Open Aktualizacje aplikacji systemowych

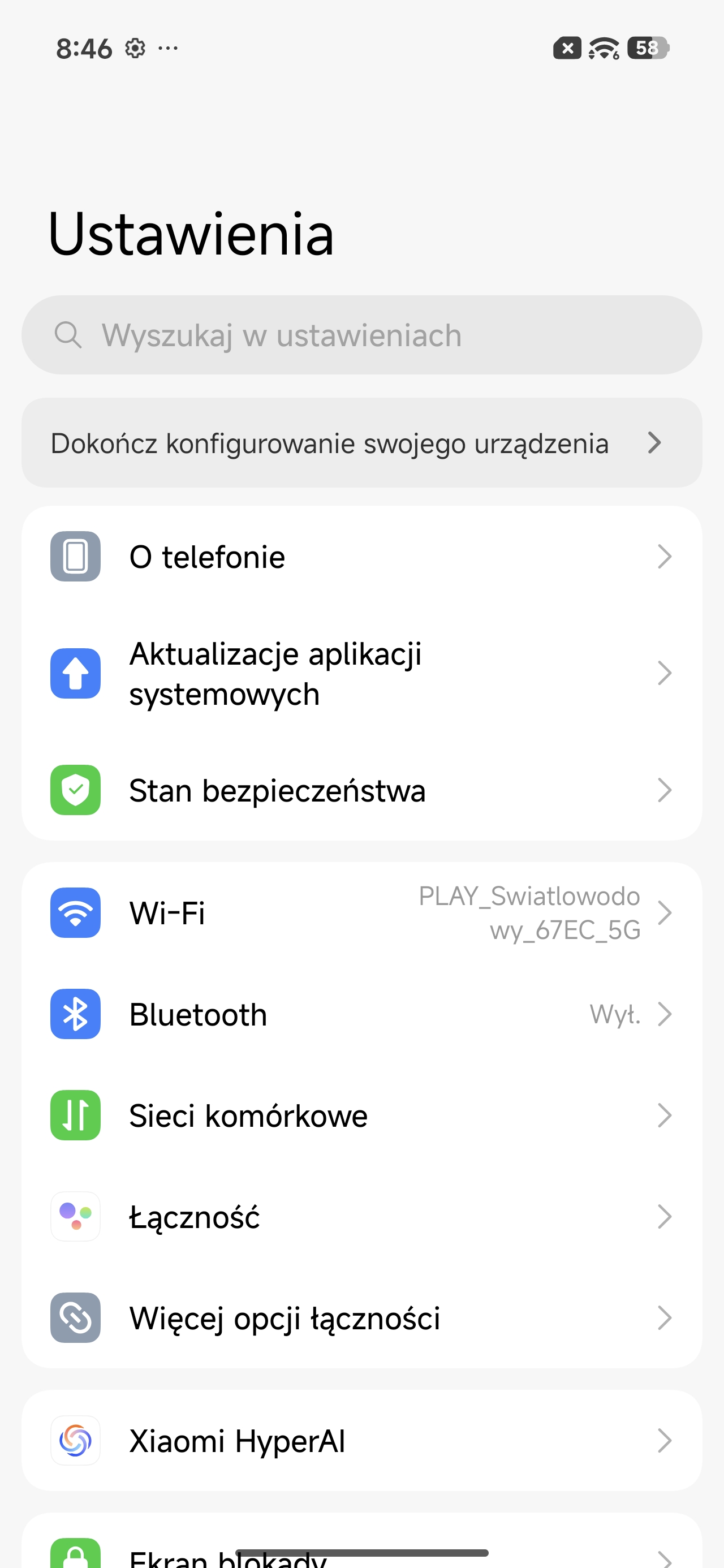pyautogui.click(x=361, y=673)
